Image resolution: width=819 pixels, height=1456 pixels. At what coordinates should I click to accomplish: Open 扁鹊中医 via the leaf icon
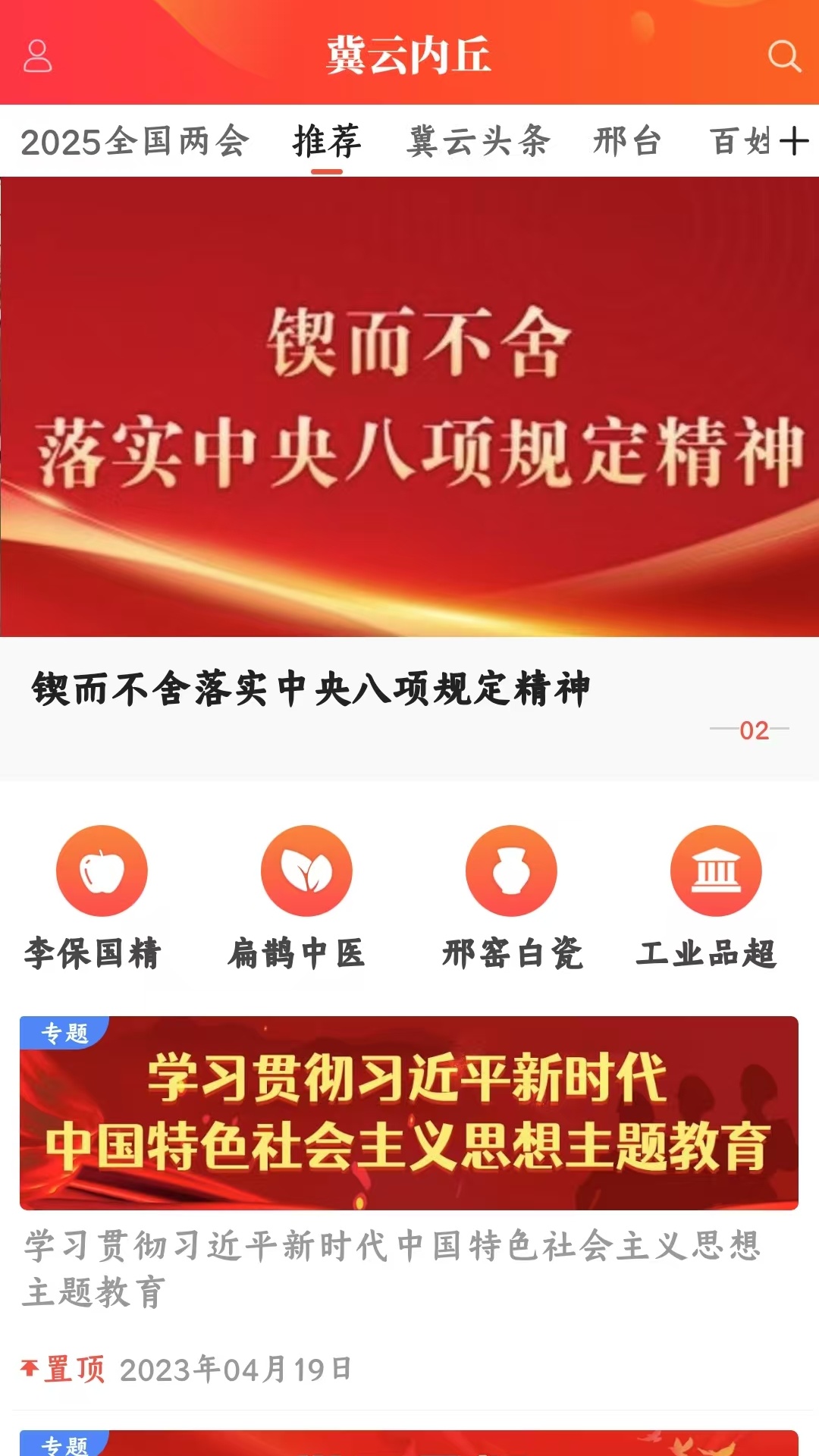pos(306,871)
